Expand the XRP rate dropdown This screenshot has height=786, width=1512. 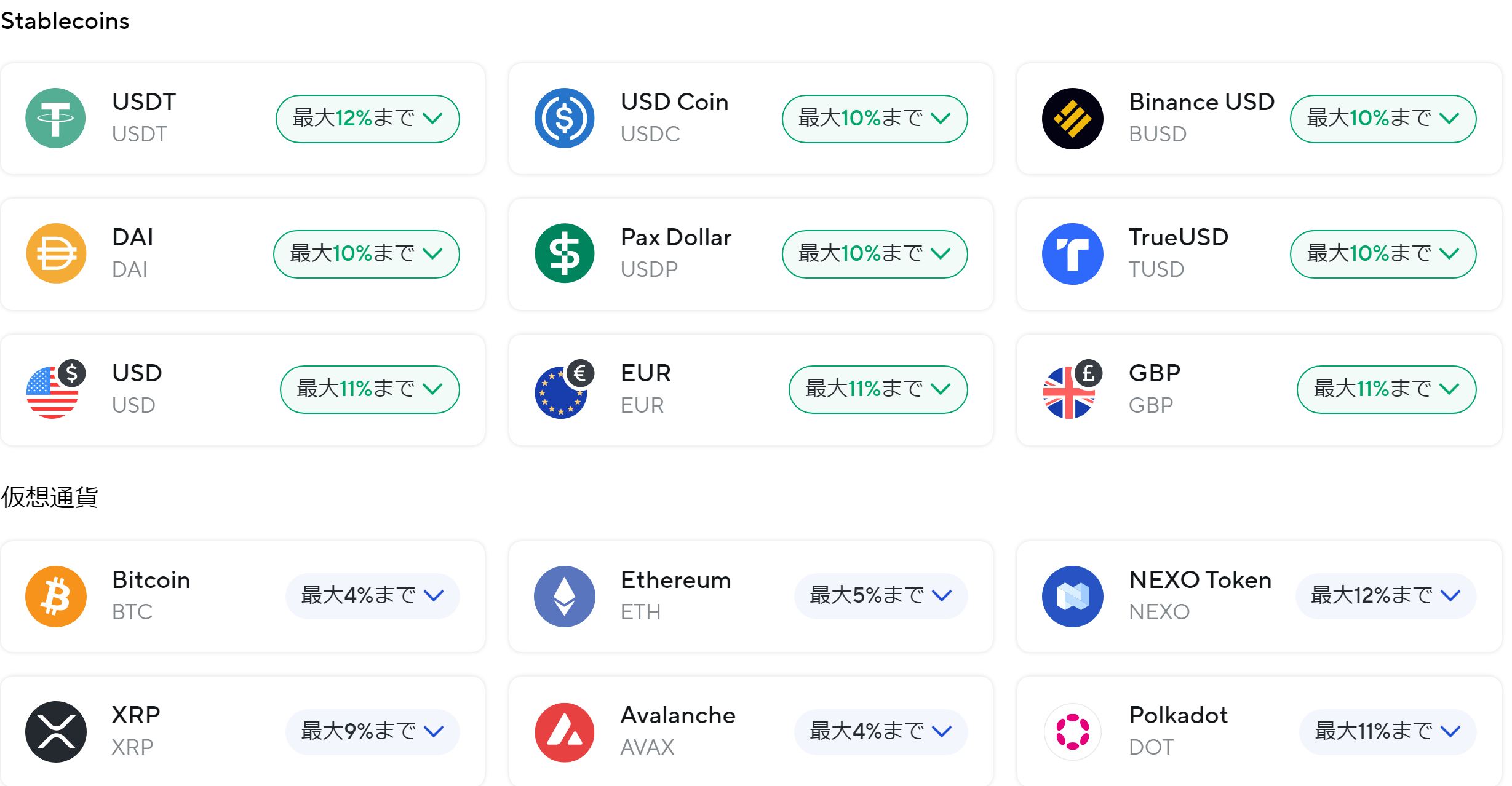tap(372, 732)
